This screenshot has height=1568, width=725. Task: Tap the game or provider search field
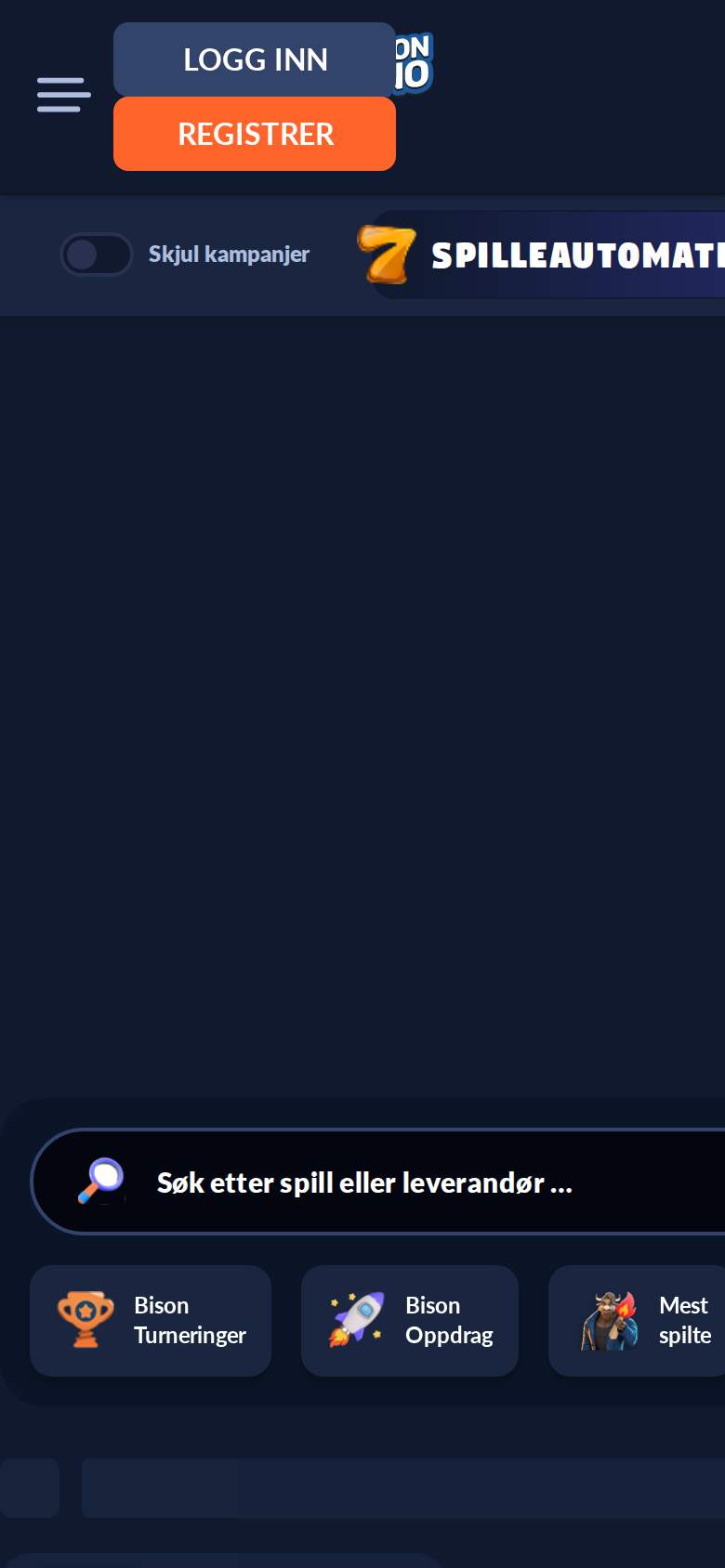(x=378, y=1182)
